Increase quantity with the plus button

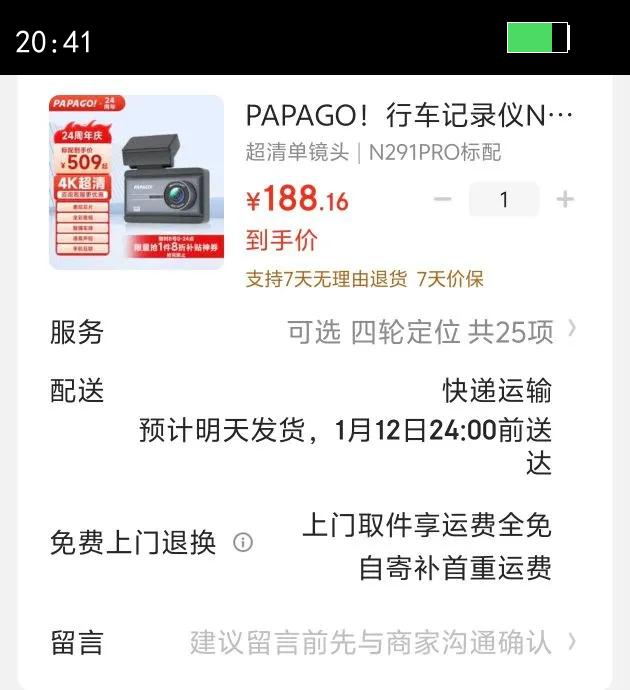(565, 200)
